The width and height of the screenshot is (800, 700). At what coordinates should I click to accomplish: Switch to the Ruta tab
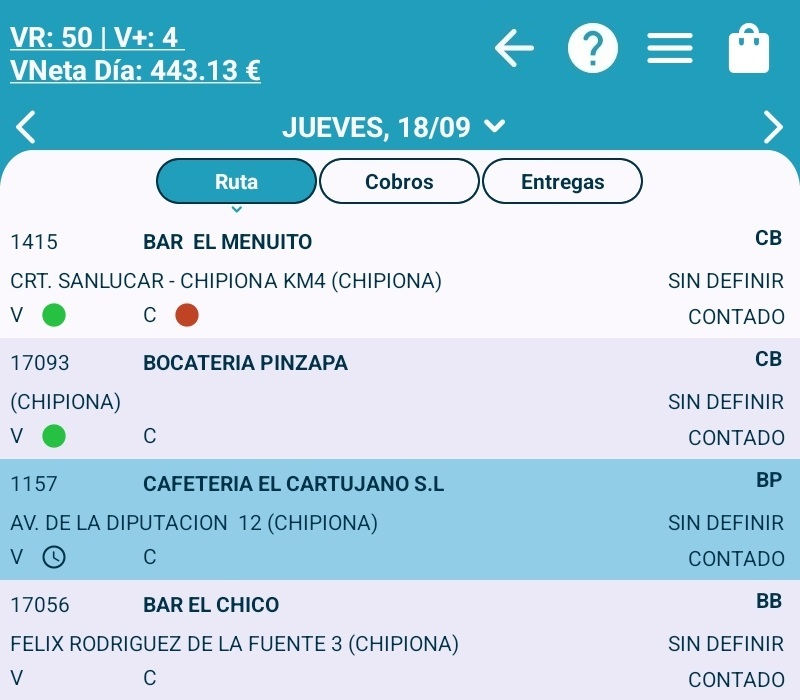coord(236,182)
